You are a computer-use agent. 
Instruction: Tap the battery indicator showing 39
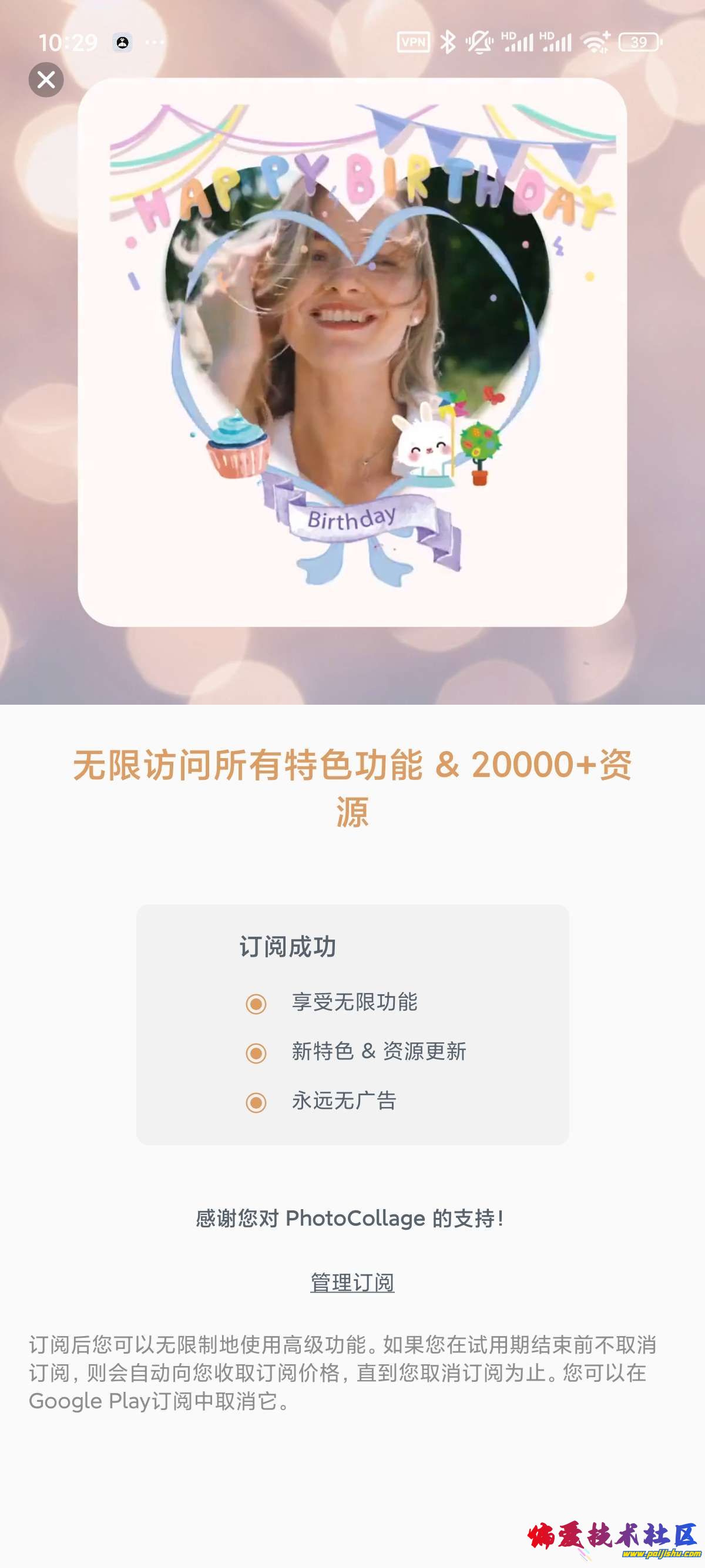pyautogui.click(x=639, y=41)
